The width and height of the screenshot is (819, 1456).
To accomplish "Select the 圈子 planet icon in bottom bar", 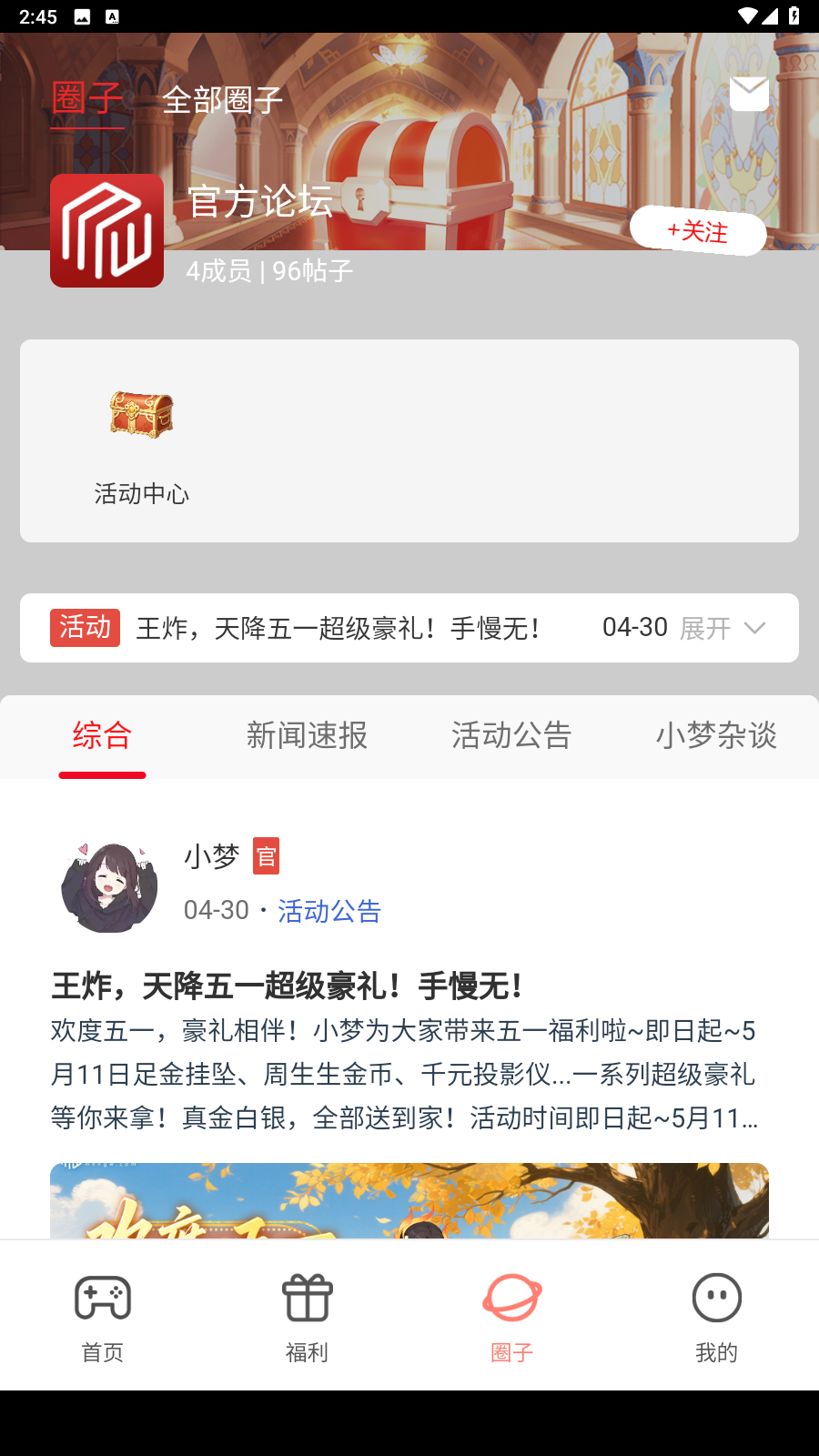I will 511,1299.
